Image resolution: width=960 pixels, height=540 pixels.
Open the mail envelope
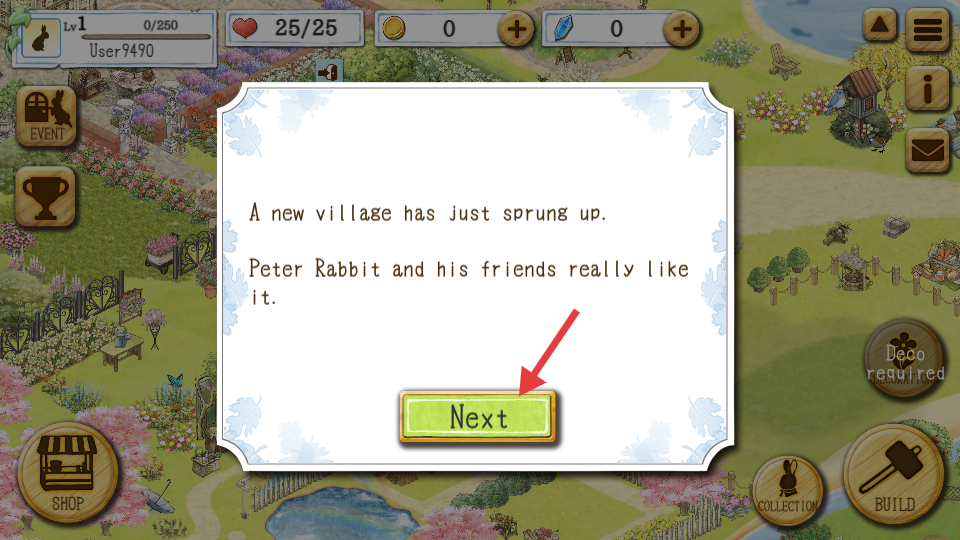pyautogui.click(x=927, y=151)
